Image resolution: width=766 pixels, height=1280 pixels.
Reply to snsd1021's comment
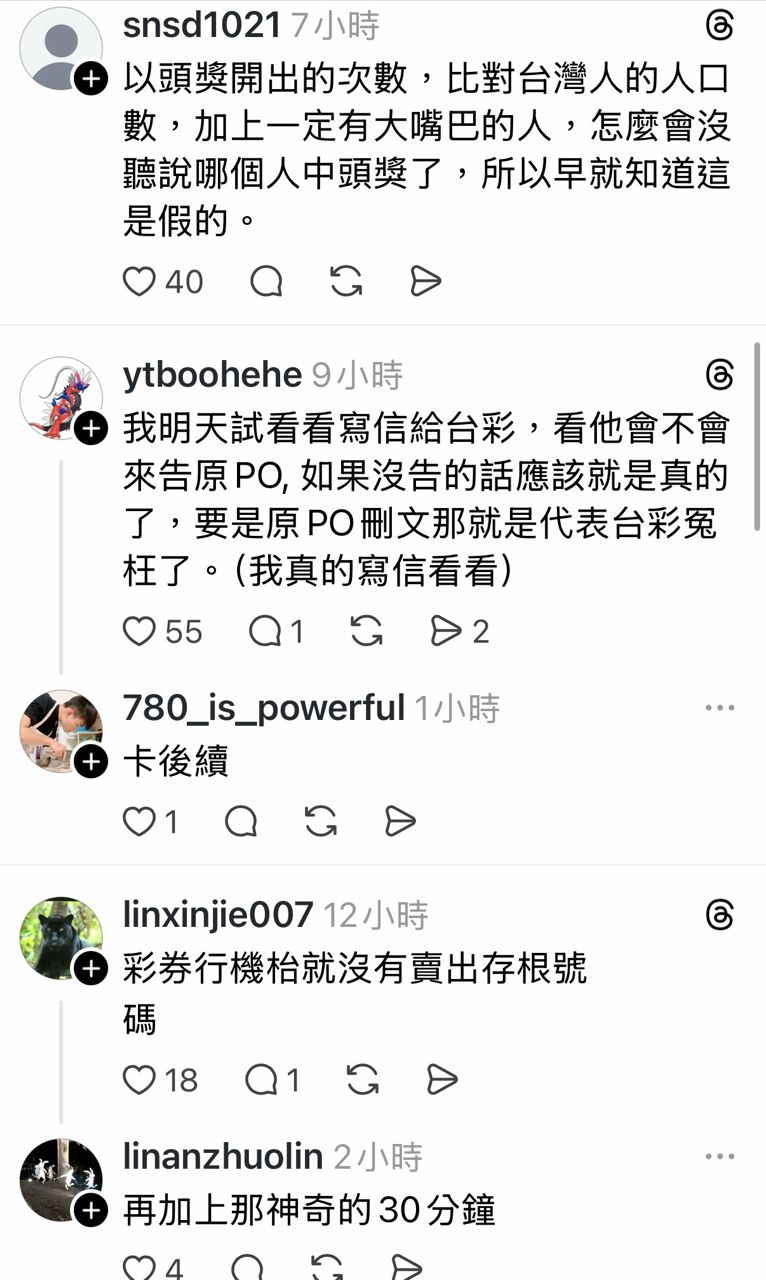pyautogui.click(x=266, y=282)
